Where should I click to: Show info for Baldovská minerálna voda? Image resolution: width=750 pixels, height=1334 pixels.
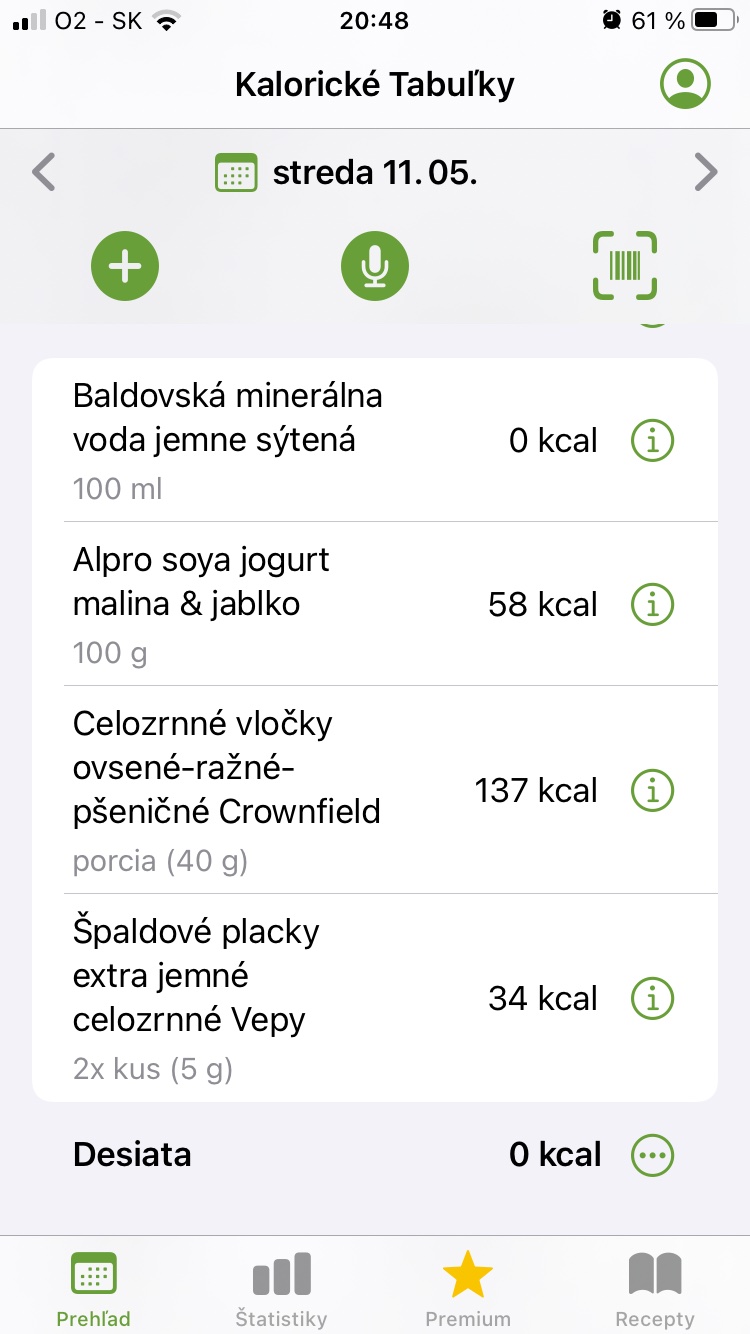653,440
